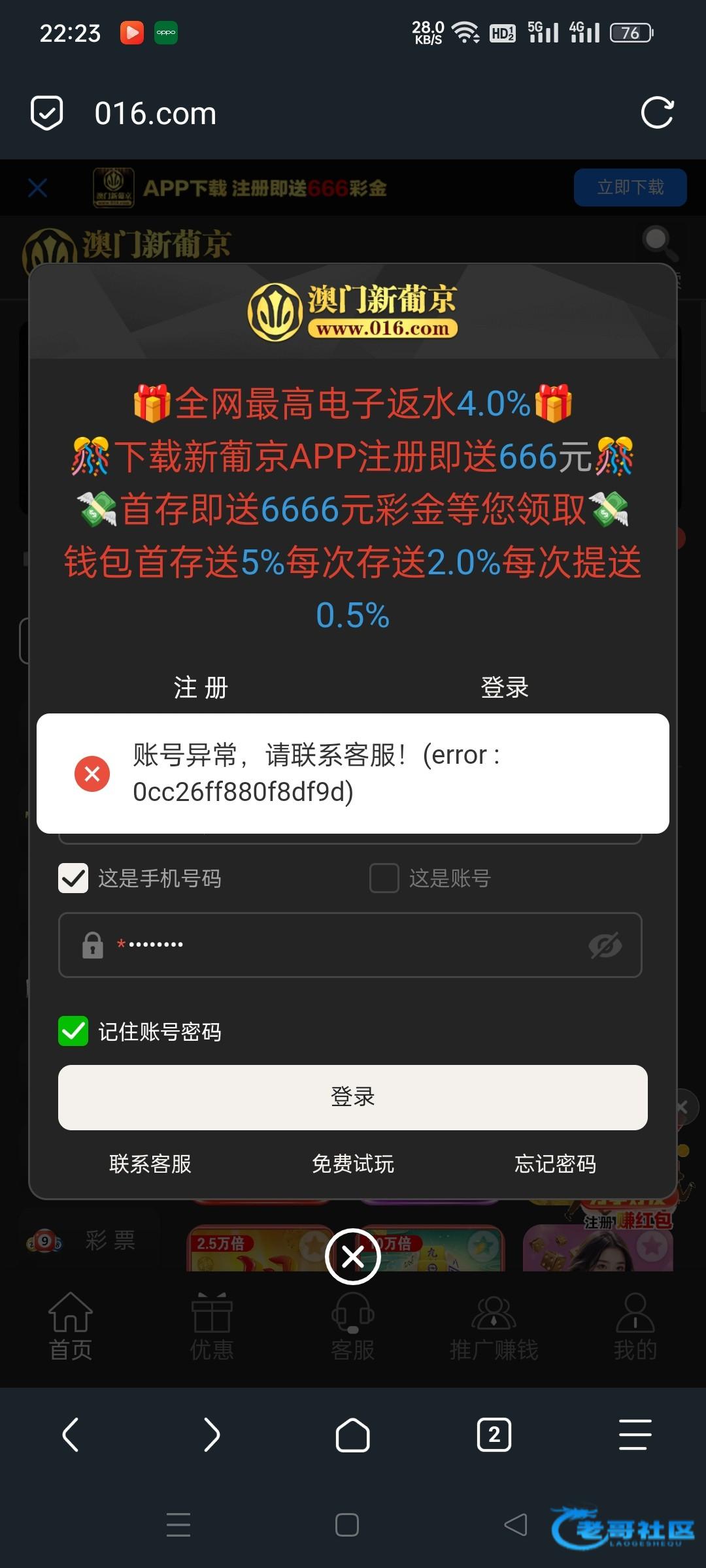The image size is (706, 1568).
Task: Open the browser tabs switcher
Action: (x=494, y=1435)
